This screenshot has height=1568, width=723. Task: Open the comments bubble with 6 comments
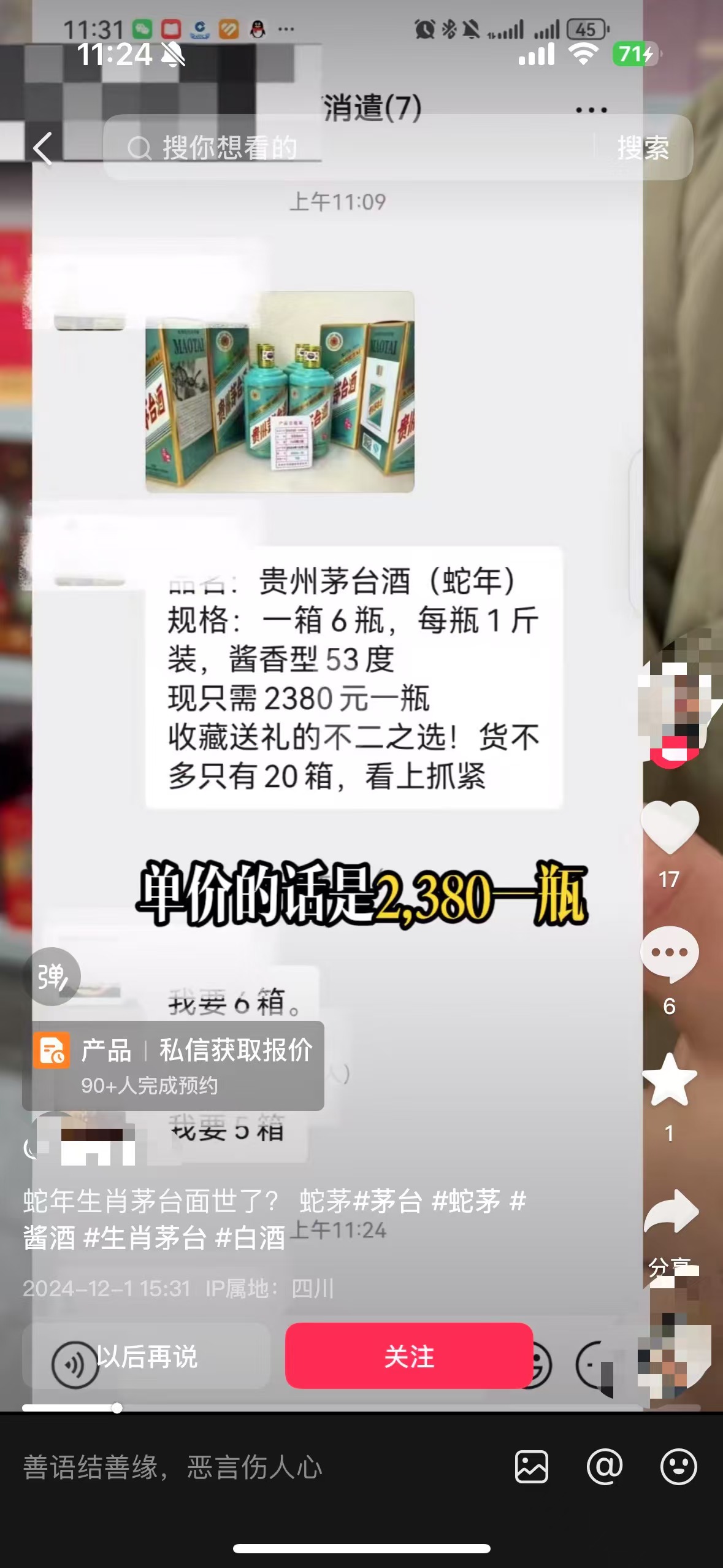coord(669,953)
